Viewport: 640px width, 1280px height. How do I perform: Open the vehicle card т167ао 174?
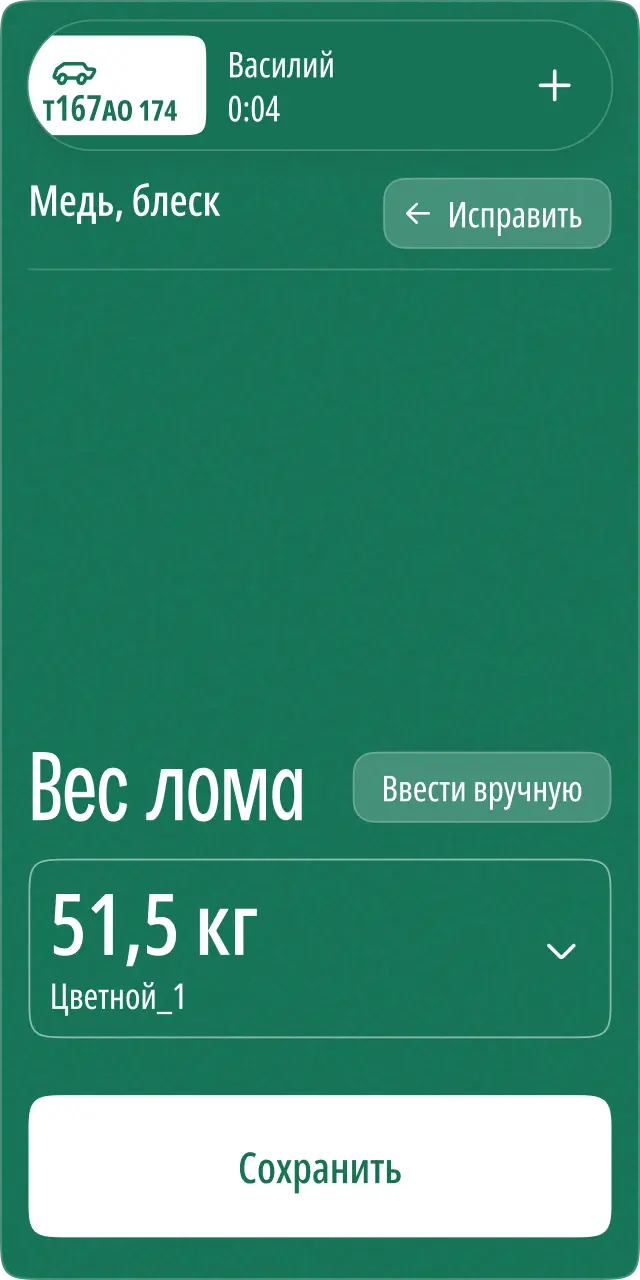[x=117, y=86]
